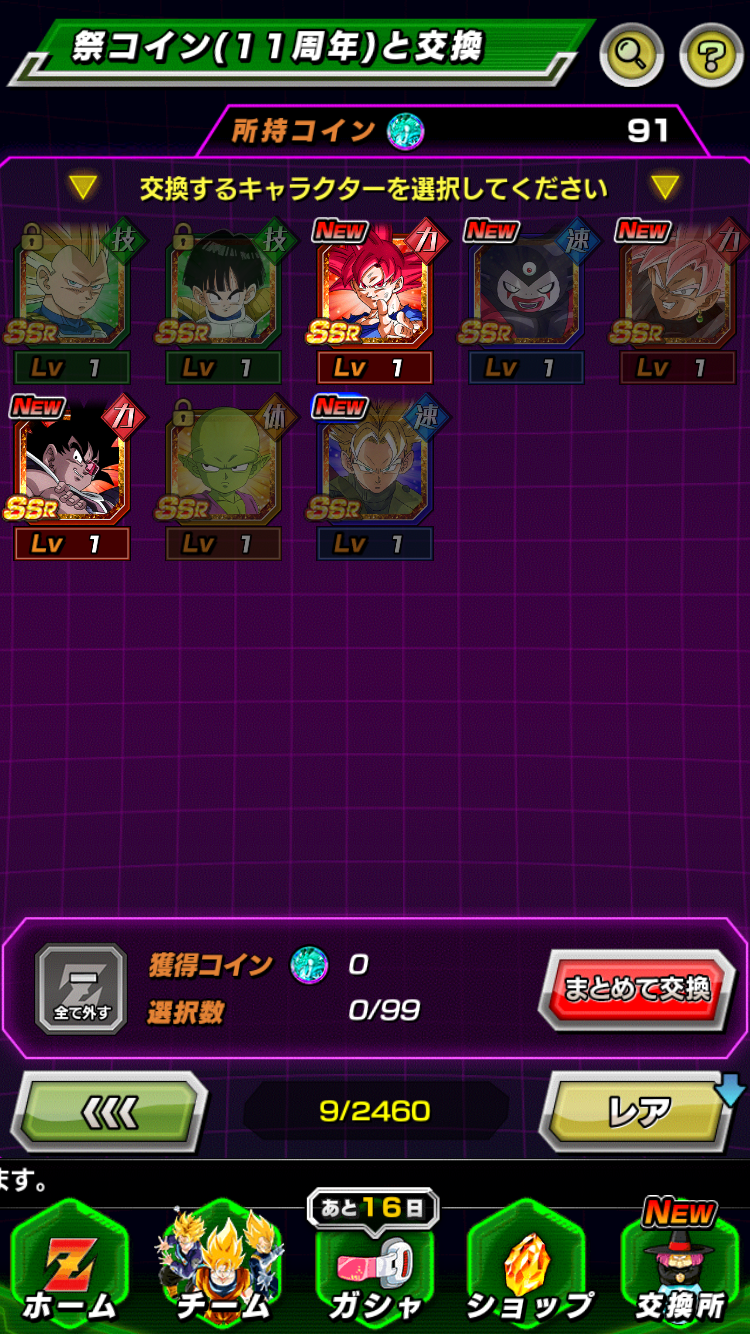Switch to the チーム tab

click(222, 1268)
